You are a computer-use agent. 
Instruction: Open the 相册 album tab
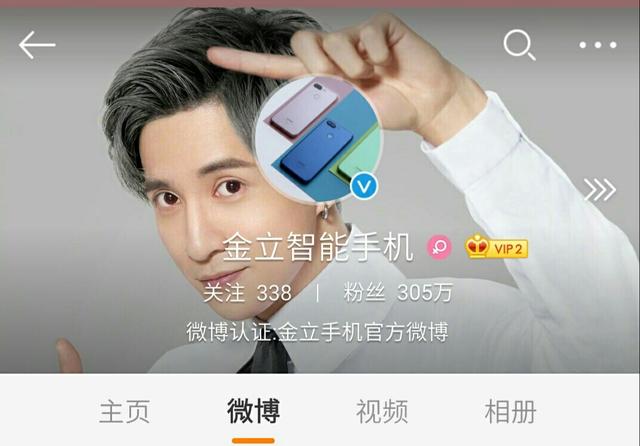(x=510, y=411)
